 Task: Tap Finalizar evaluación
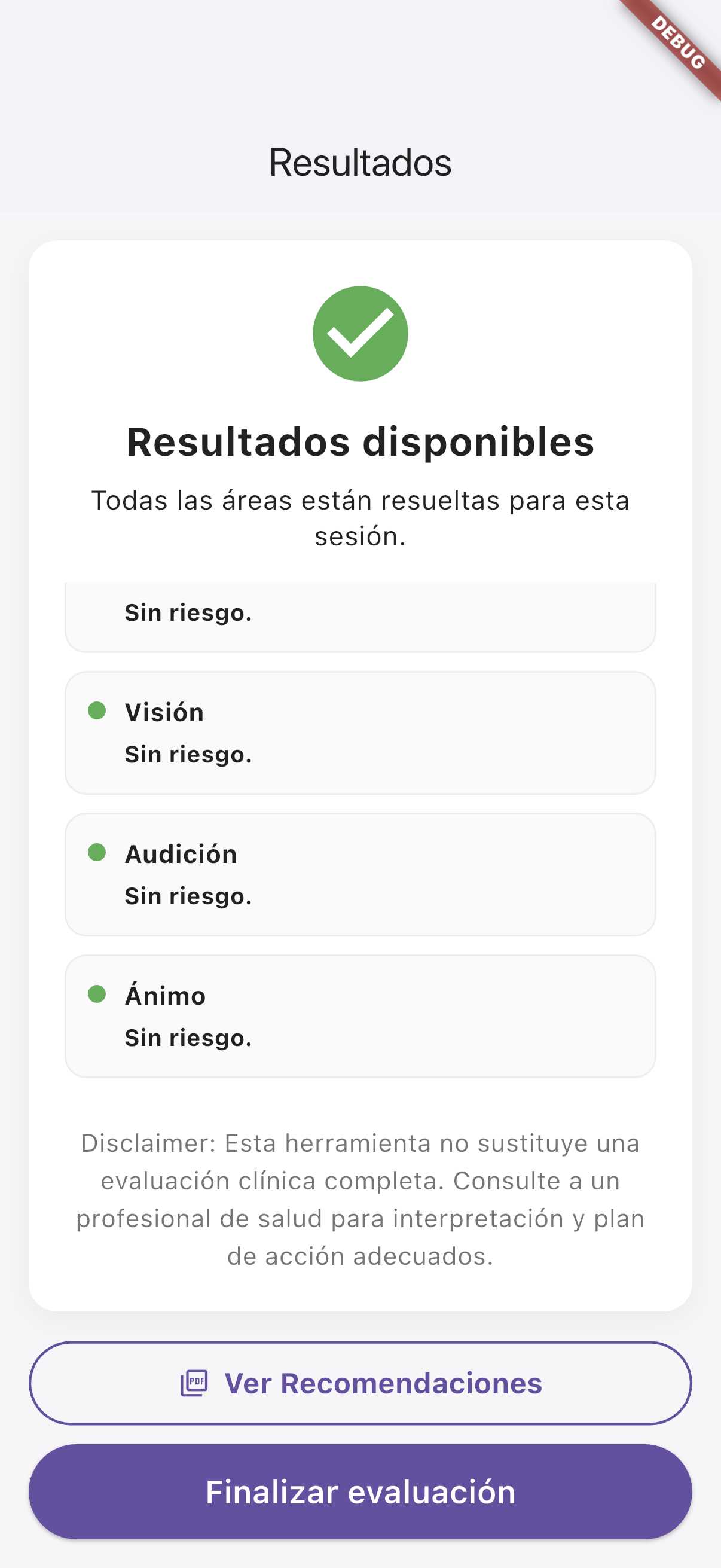(360, 1493)
